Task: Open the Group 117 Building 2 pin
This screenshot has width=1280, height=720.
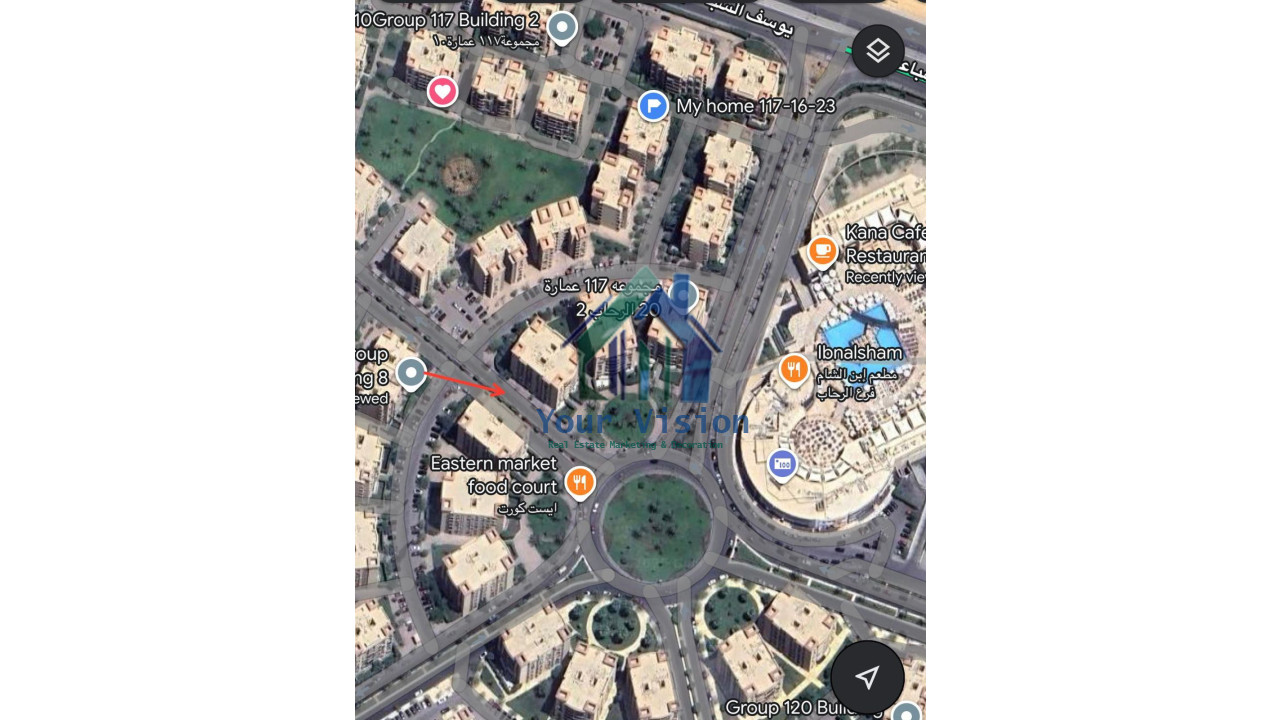Action: click(x=563, y=27)
